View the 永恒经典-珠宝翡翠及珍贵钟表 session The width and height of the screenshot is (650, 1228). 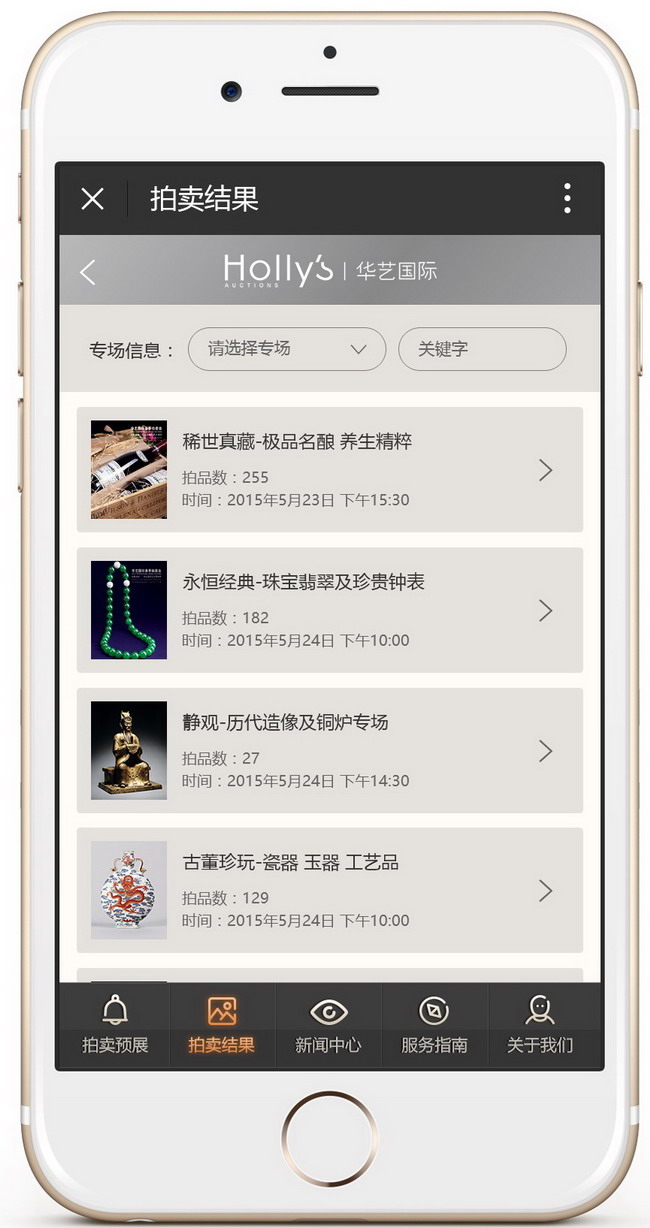[x=330, y=610]
